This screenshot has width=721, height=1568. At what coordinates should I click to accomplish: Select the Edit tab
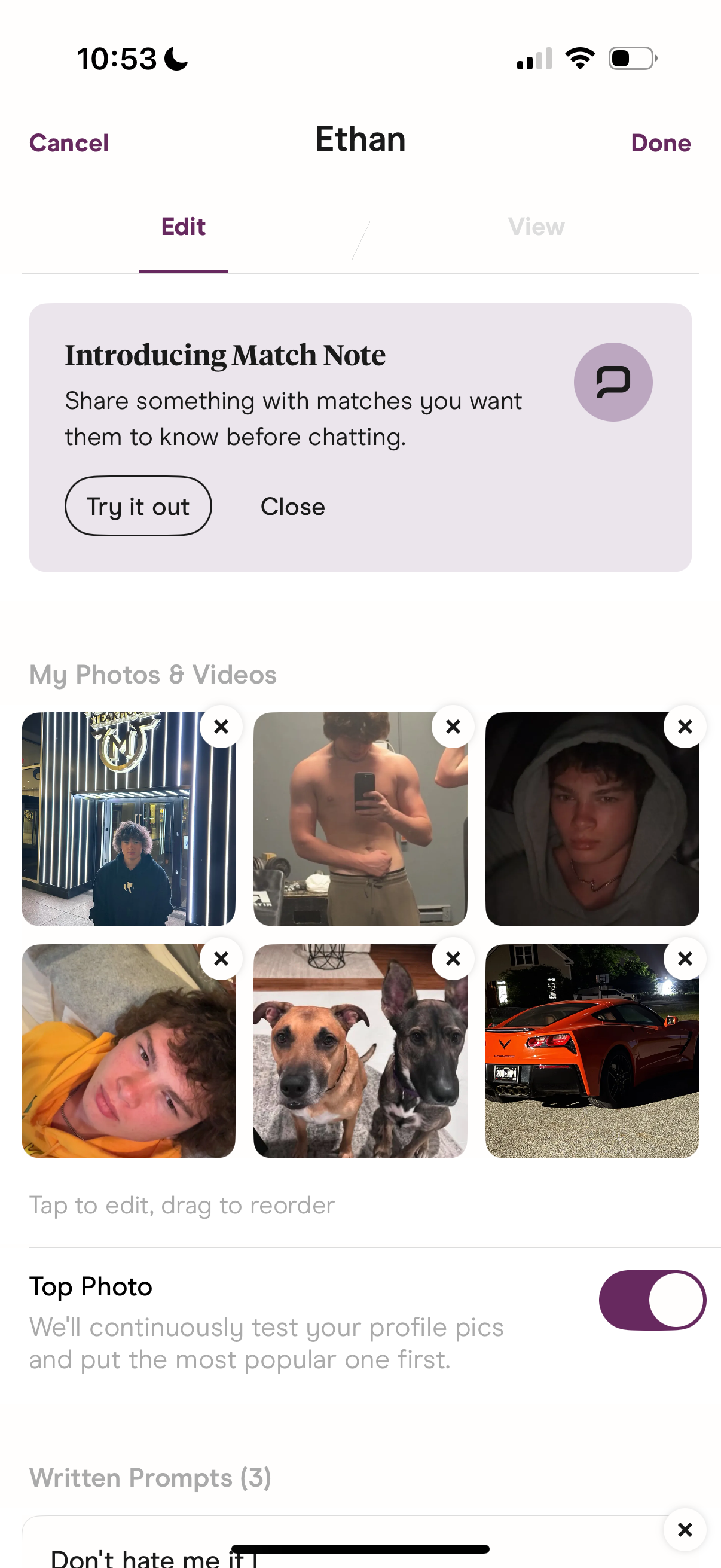pos(183,227)
